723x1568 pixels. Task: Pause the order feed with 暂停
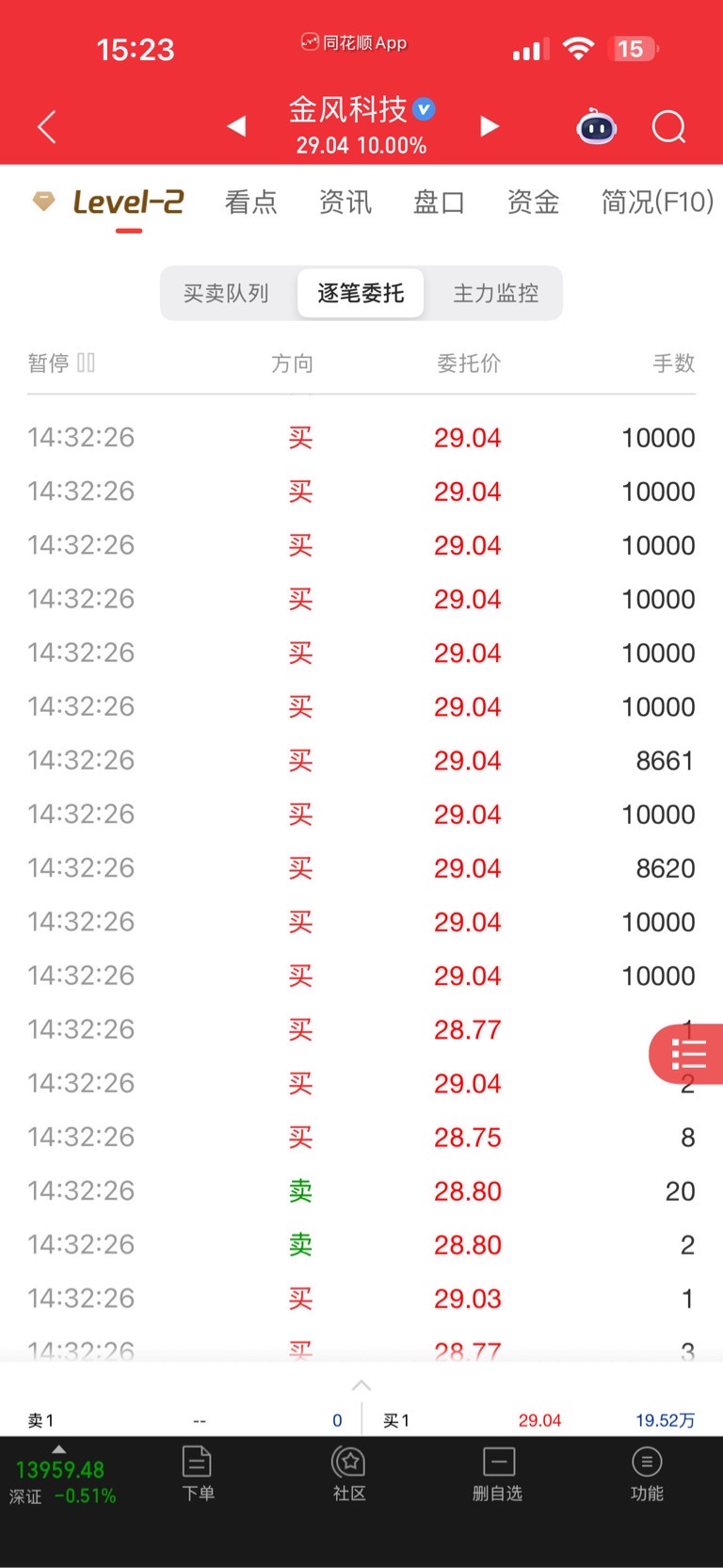pos(61,363)
